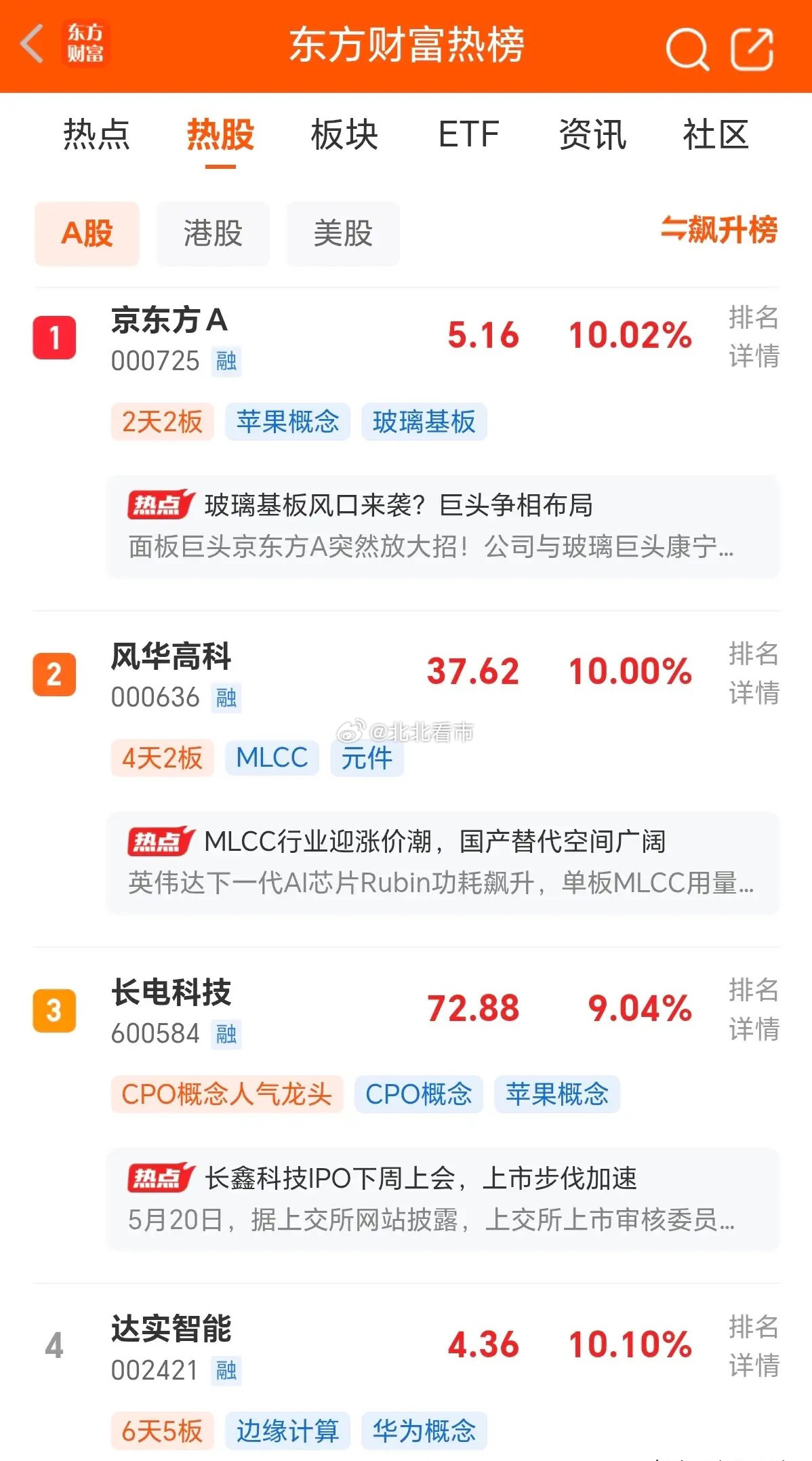Switch to the 板块 tab
Image resolution: width=812 pixels, height=1461 pixels.
(x=344, y=134)
